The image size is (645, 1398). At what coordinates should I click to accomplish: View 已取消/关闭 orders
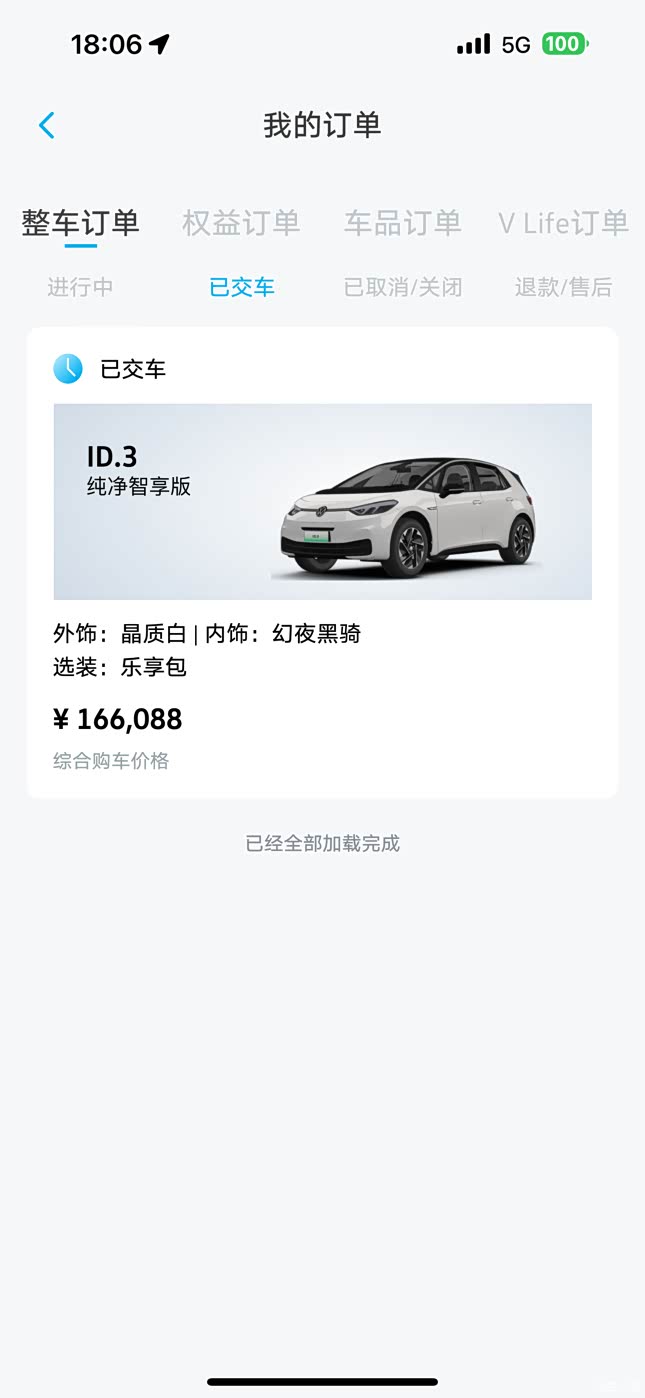[403, 288]
